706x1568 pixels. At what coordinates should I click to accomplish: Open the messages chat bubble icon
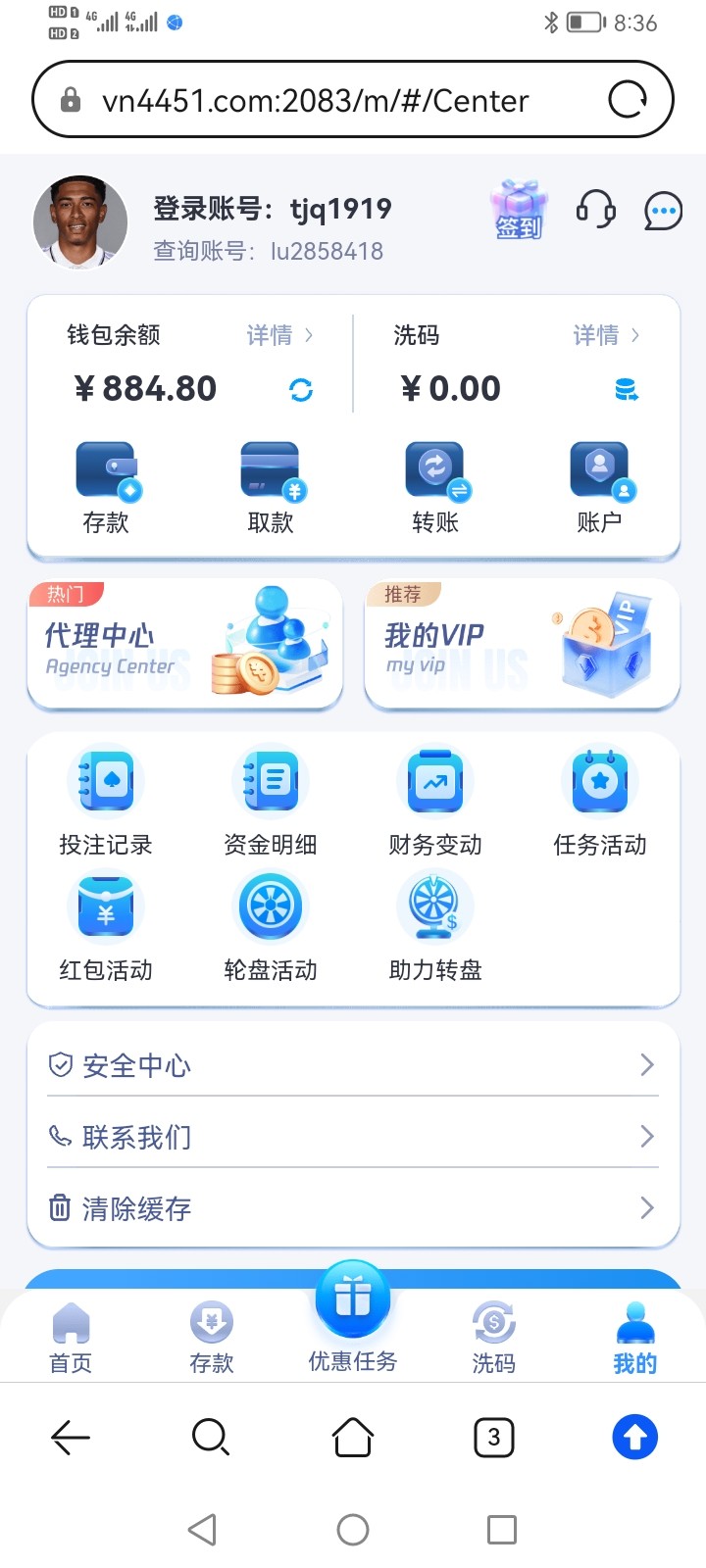point(663,210)
